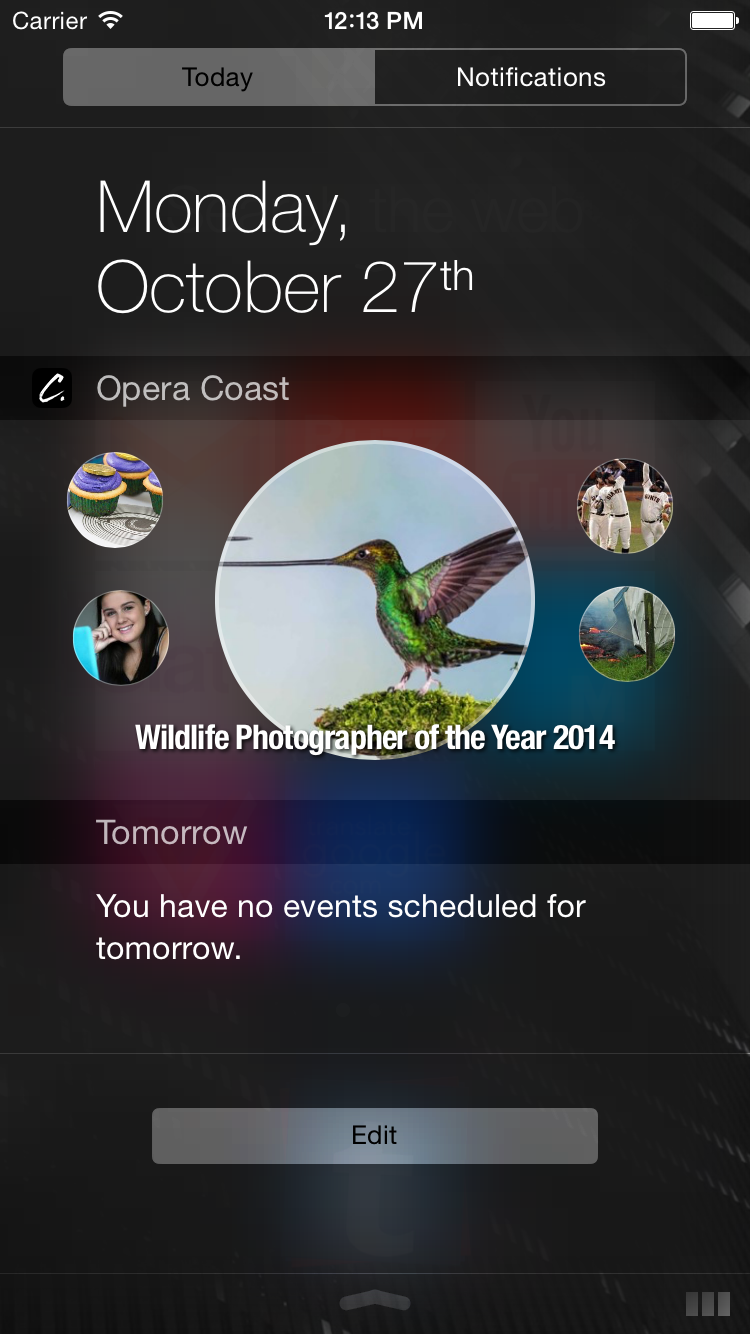This screenshot has height=1334, width=750.
Task: Open the fire scene story thumbnail
Action: [x=627, y=634]
